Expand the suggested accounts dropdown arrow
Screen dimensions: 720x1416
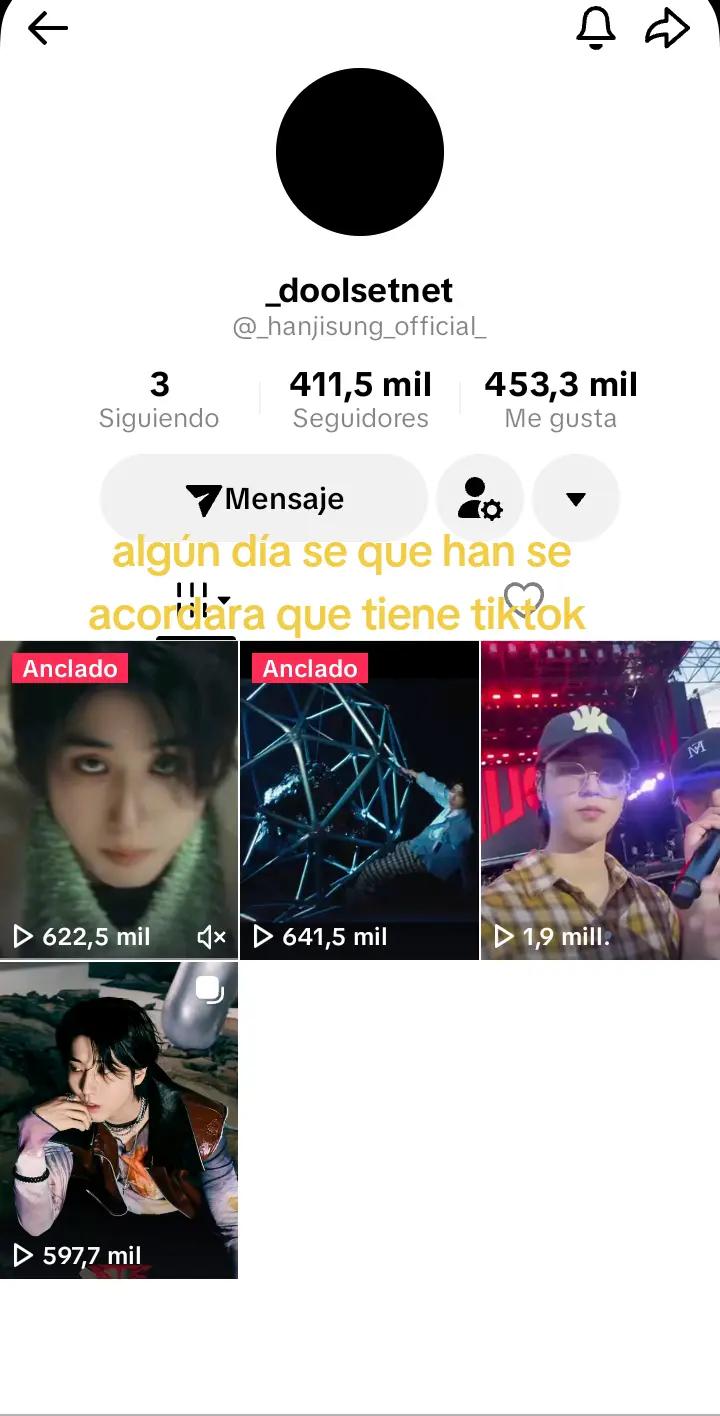(576, 498)
